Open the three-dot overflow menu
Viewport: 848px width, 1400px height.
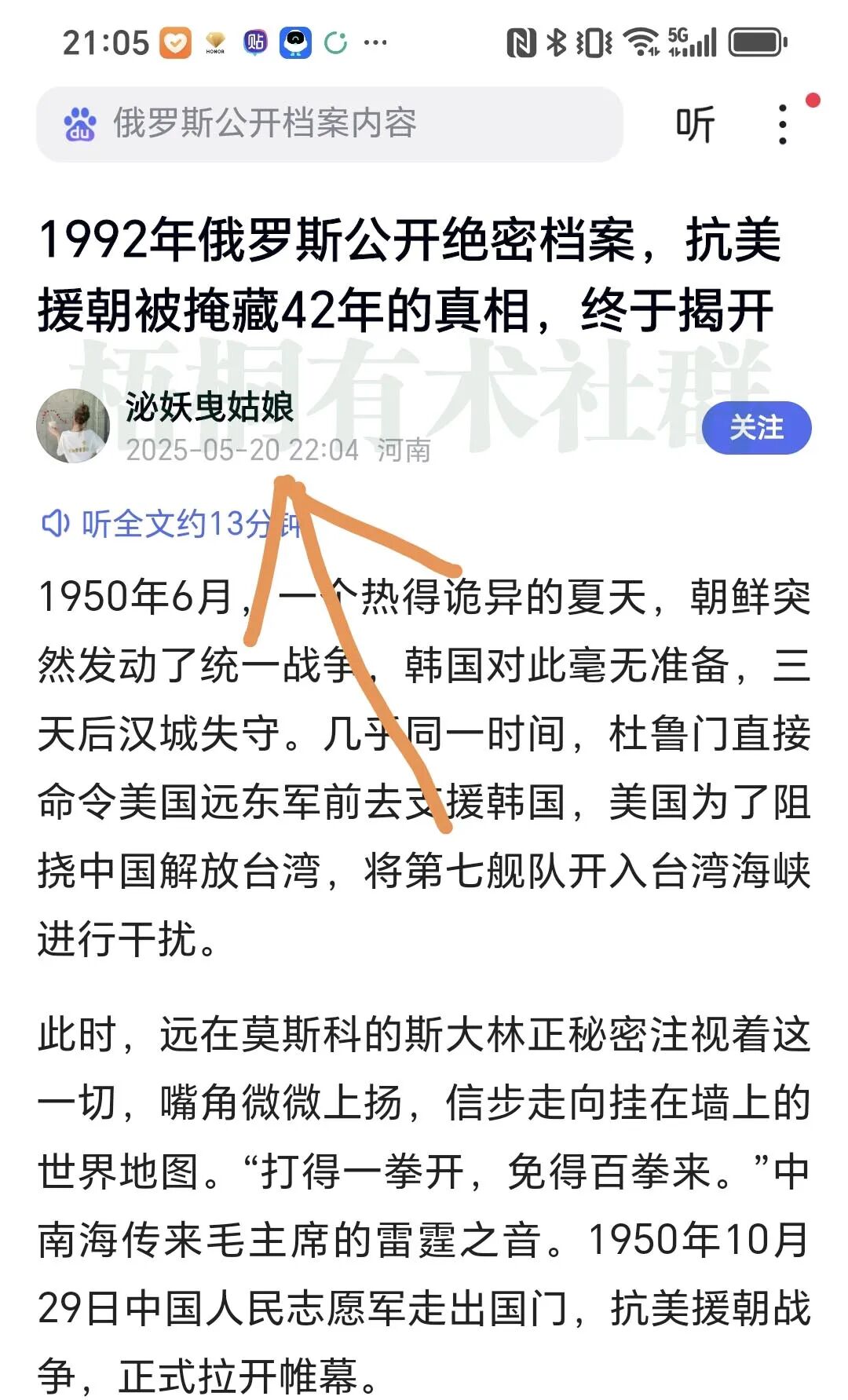tap(782, 124)
